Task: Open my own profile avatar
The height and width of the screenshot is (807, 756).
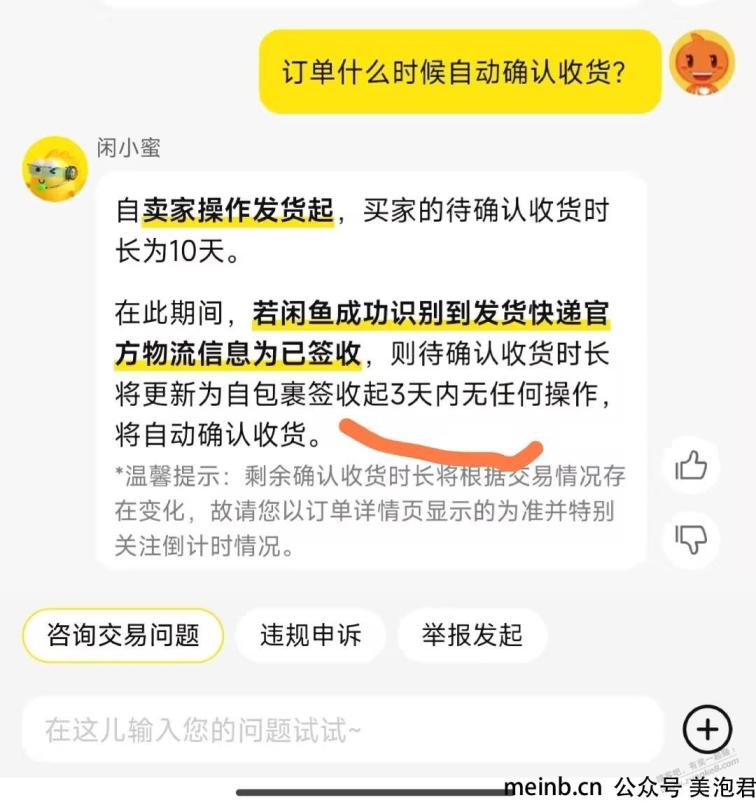Action: pos(702,62)
